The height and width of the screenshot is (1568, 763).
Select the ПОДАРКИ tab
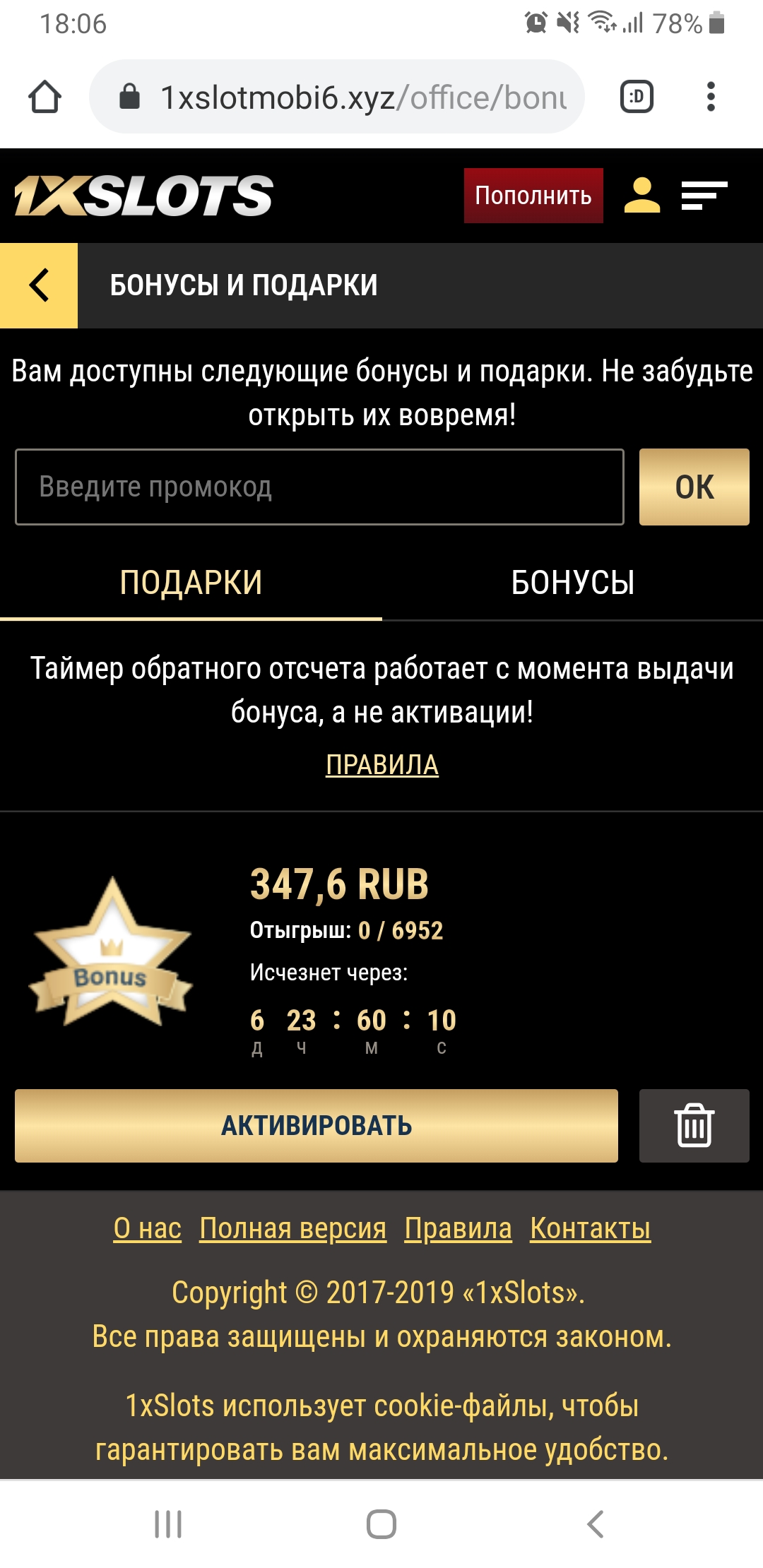point(191,583)
